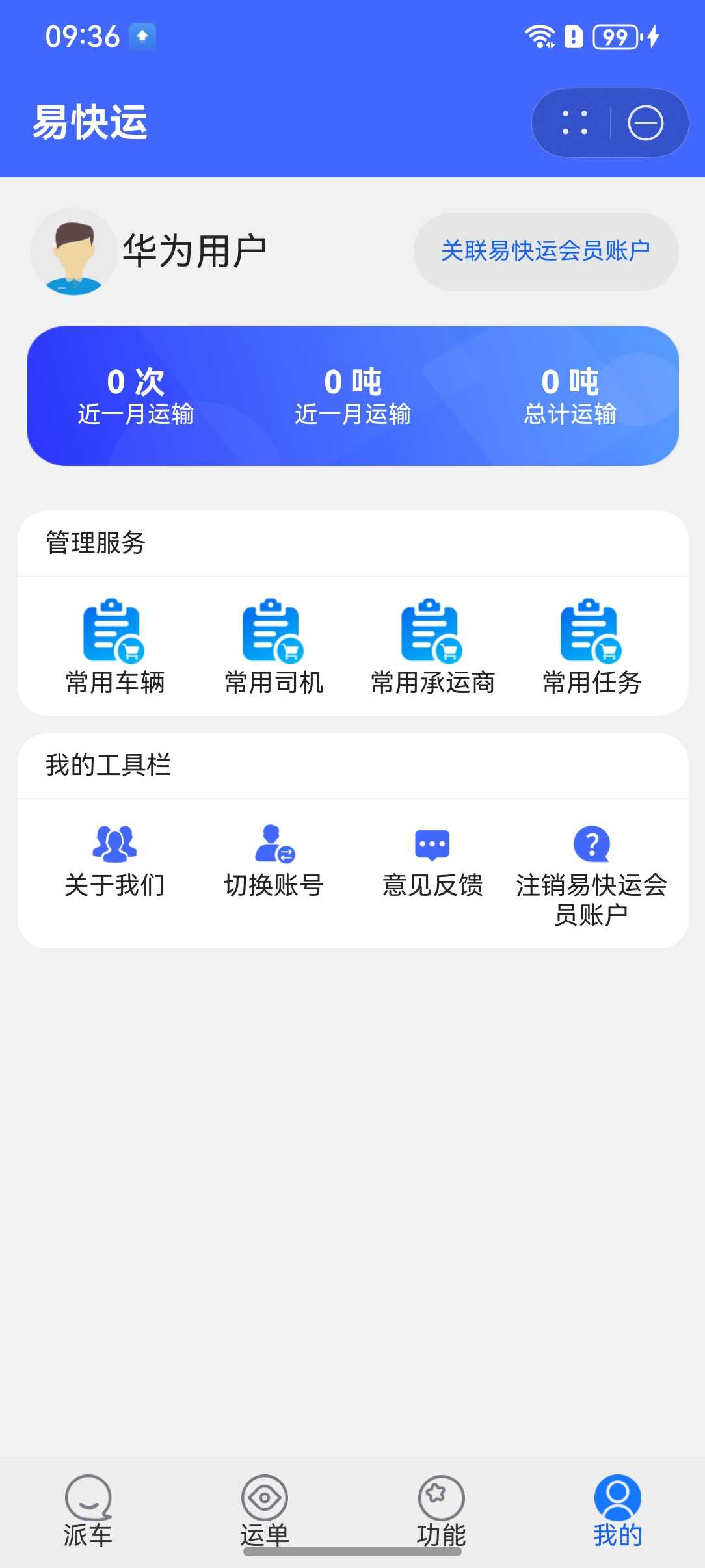Image resolution: width=705 pixels, height=1568 pixels.
Task: Switch to the 运单 tab
Action: (x=264, y=1511)
